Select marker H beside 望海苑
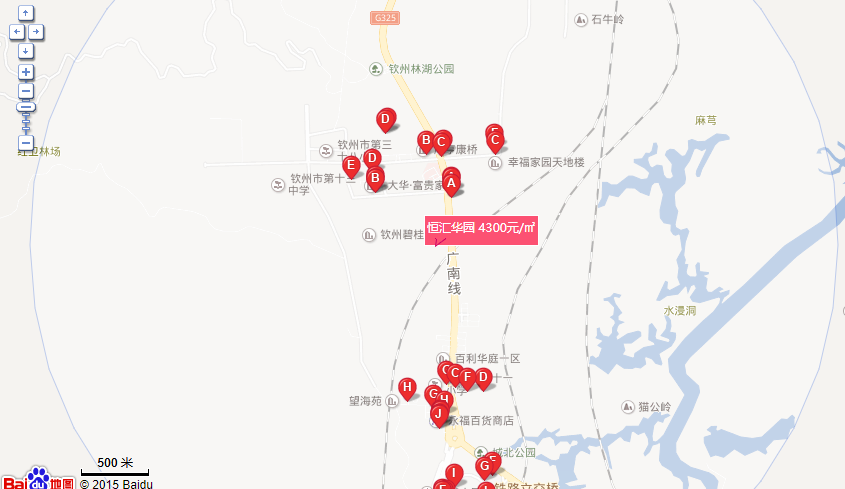Image resolution: width=845 pixels, height=489 pixels. click(407, 387)
